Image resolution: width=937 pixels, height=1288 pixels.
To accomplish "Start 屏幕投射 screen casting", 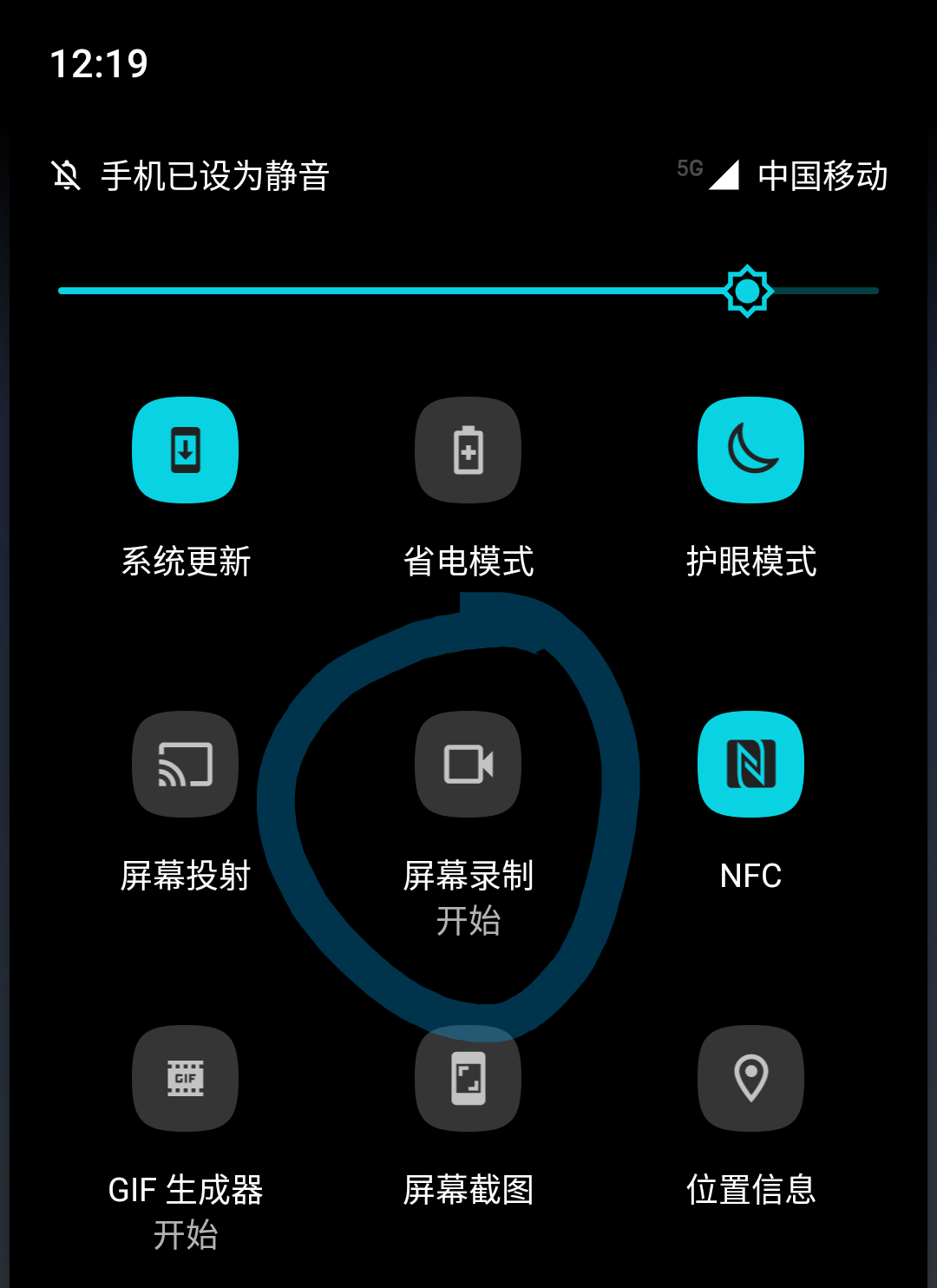I will 185,765.
